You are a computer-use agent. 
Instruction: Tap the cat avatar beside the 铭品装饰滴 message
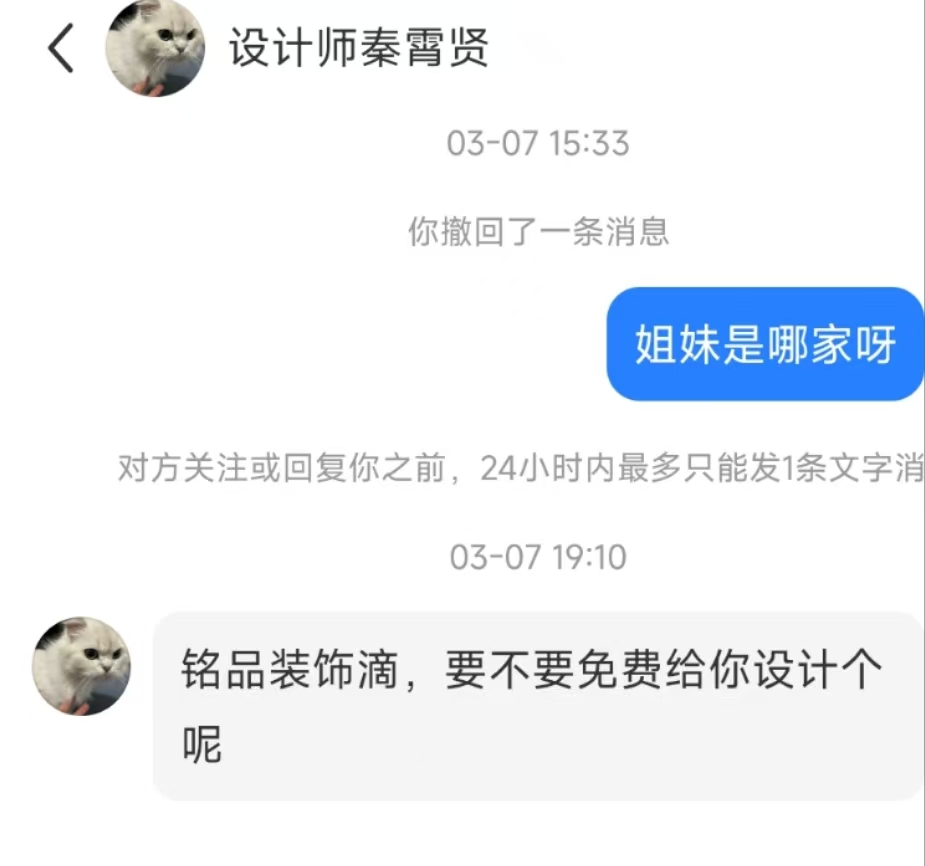[82, 666]
